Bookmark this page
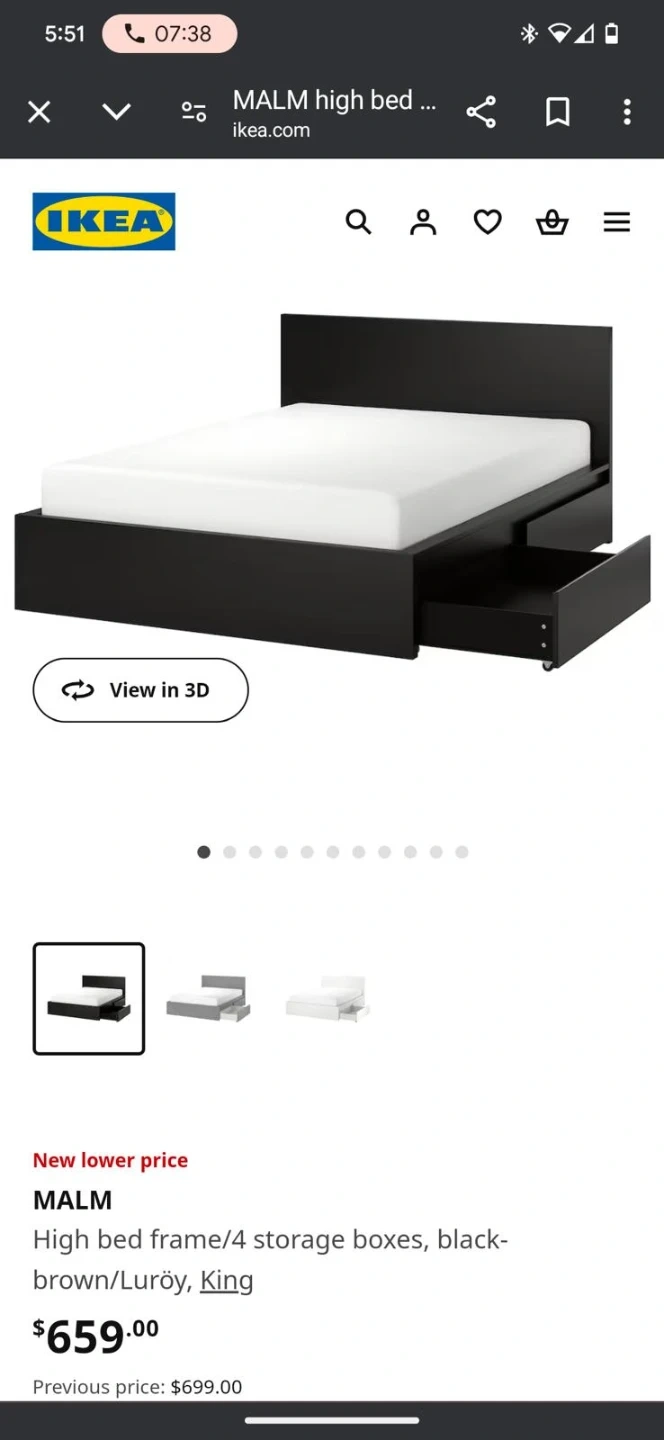Image resolution: width=664 pixels, height=1440 pixels. 557,112
